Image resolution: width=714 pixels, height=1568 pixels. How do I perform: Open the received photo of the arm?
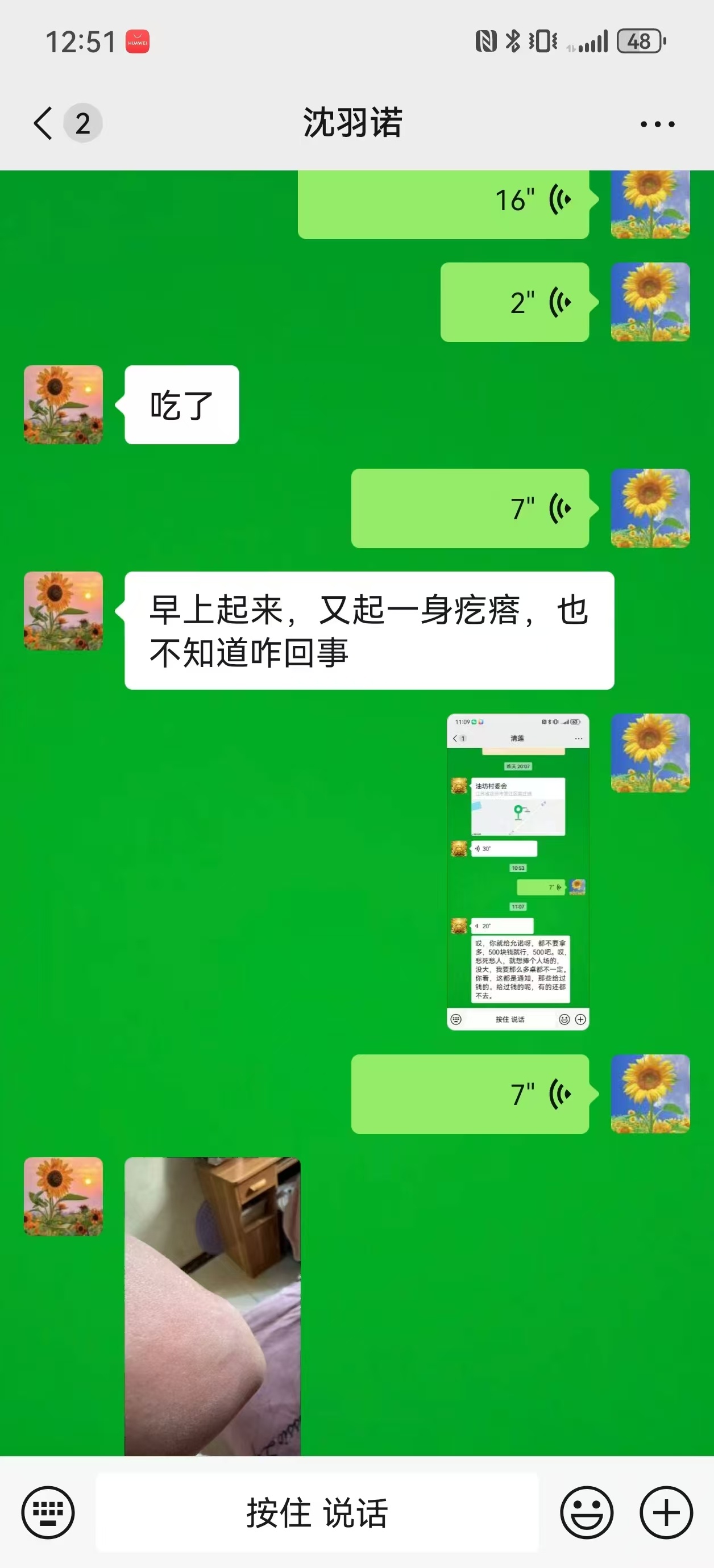(212, 1306)
